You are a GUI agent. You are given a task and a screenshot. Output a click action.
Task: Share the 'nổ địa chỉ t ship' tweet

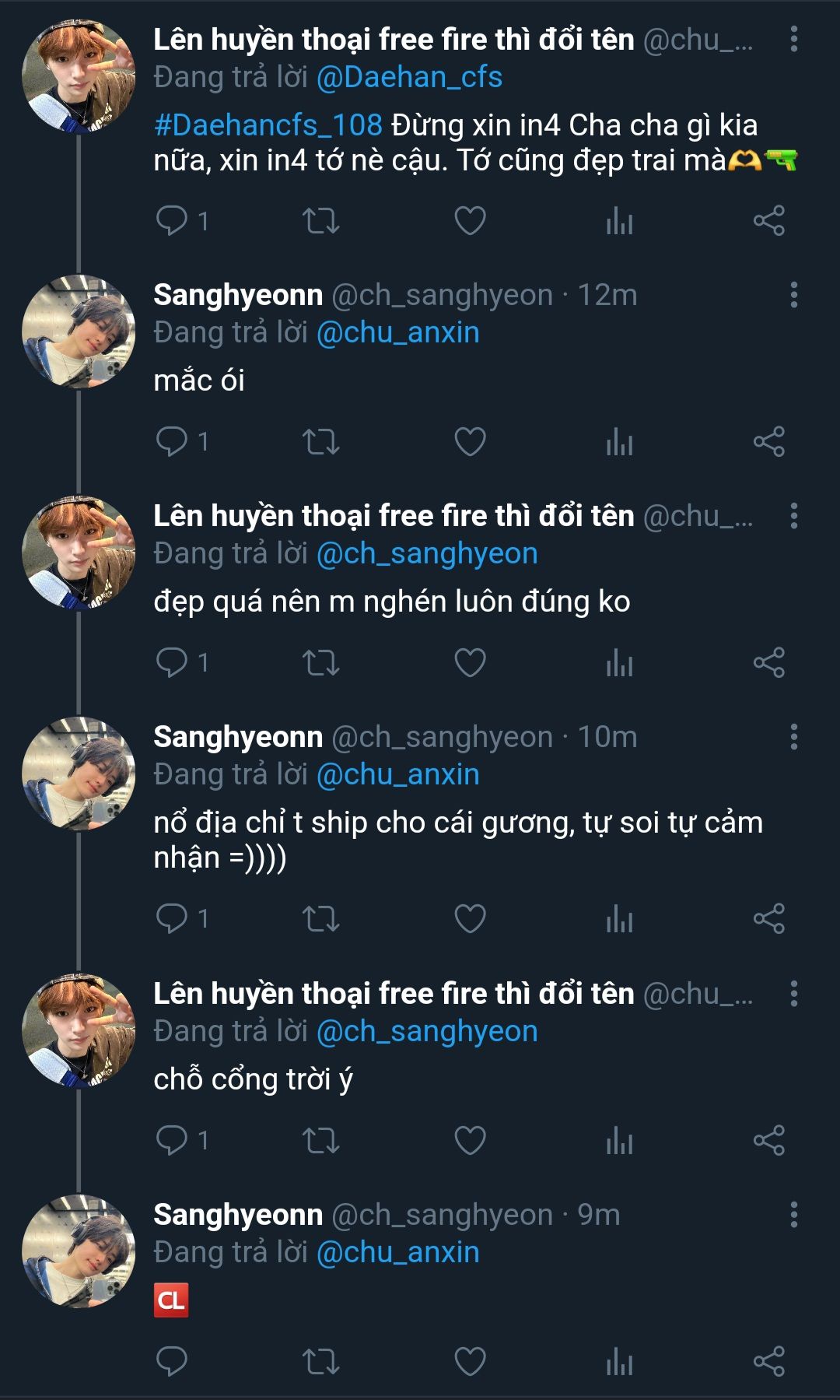pos(768,919)
